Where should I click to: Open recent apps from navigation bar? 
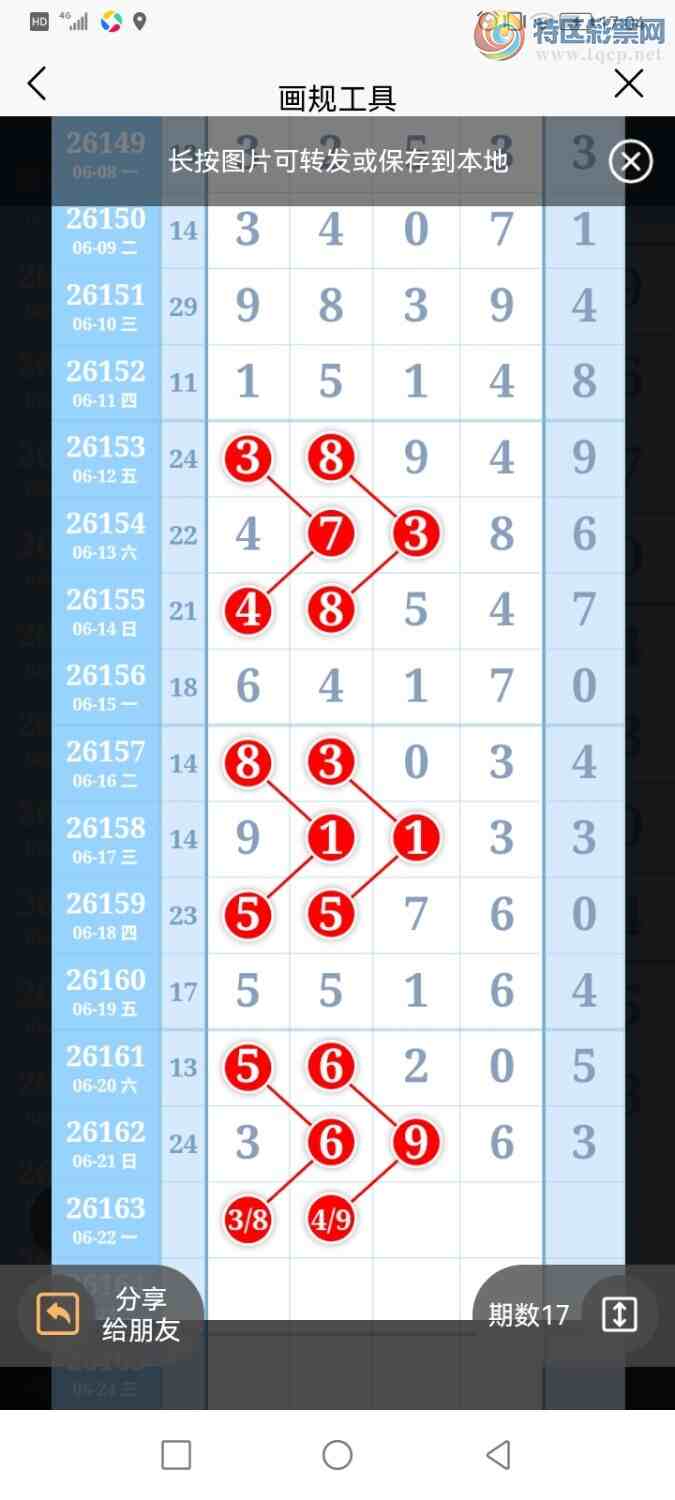coord(176,1455)
